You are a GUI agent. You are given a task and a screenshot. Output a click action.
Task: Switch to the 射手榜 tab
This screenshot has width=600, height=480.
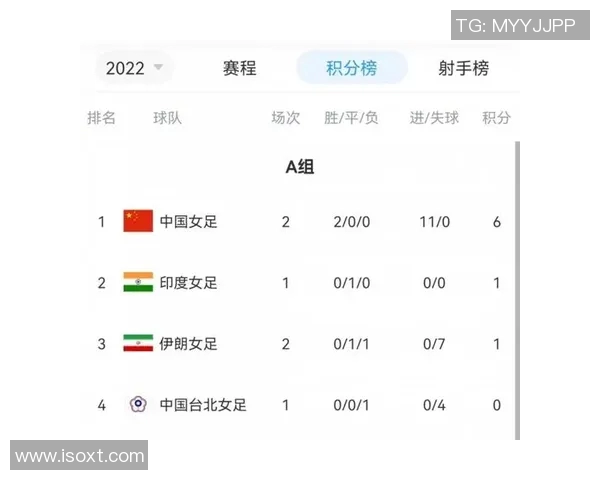[463, 69]
